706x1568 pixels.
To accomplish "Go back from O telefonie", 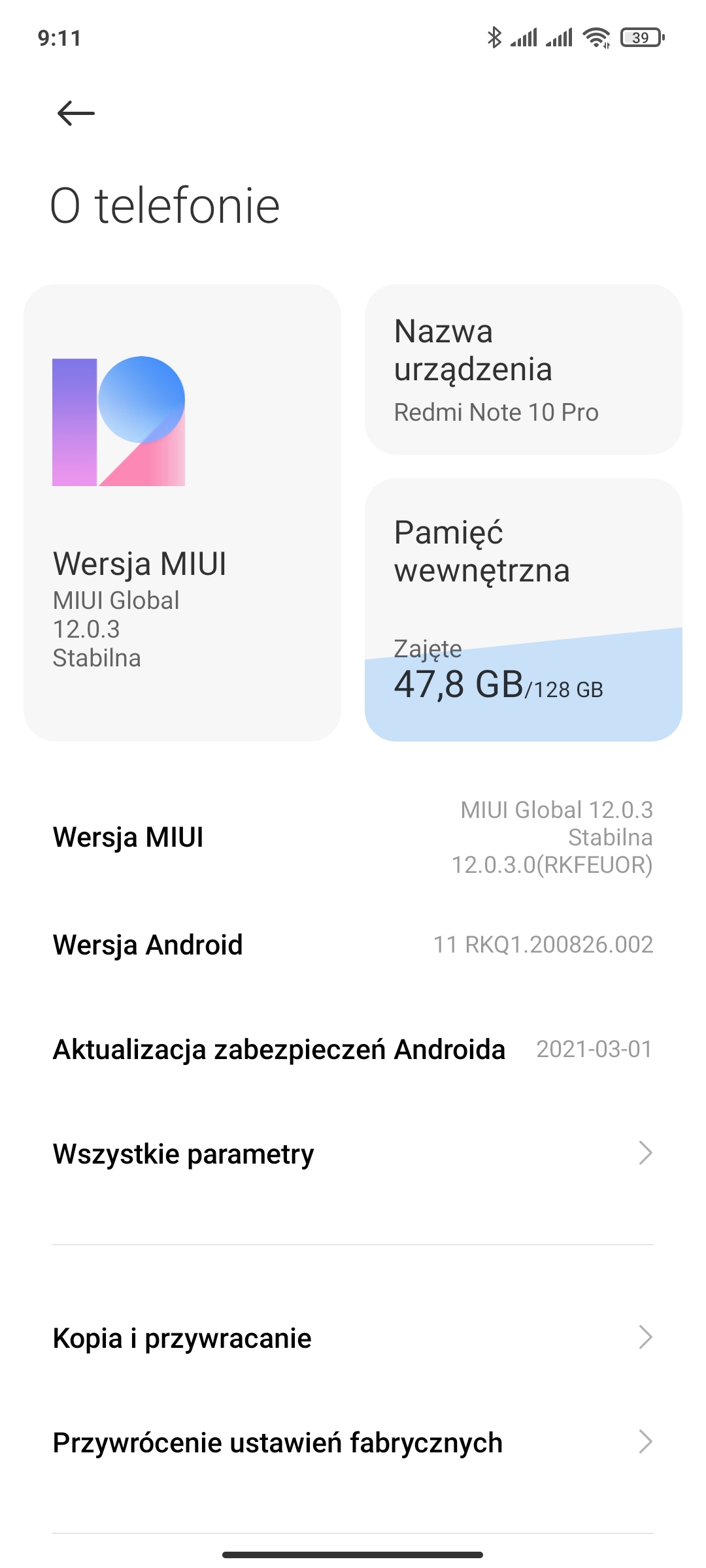I will pos(76,113).
